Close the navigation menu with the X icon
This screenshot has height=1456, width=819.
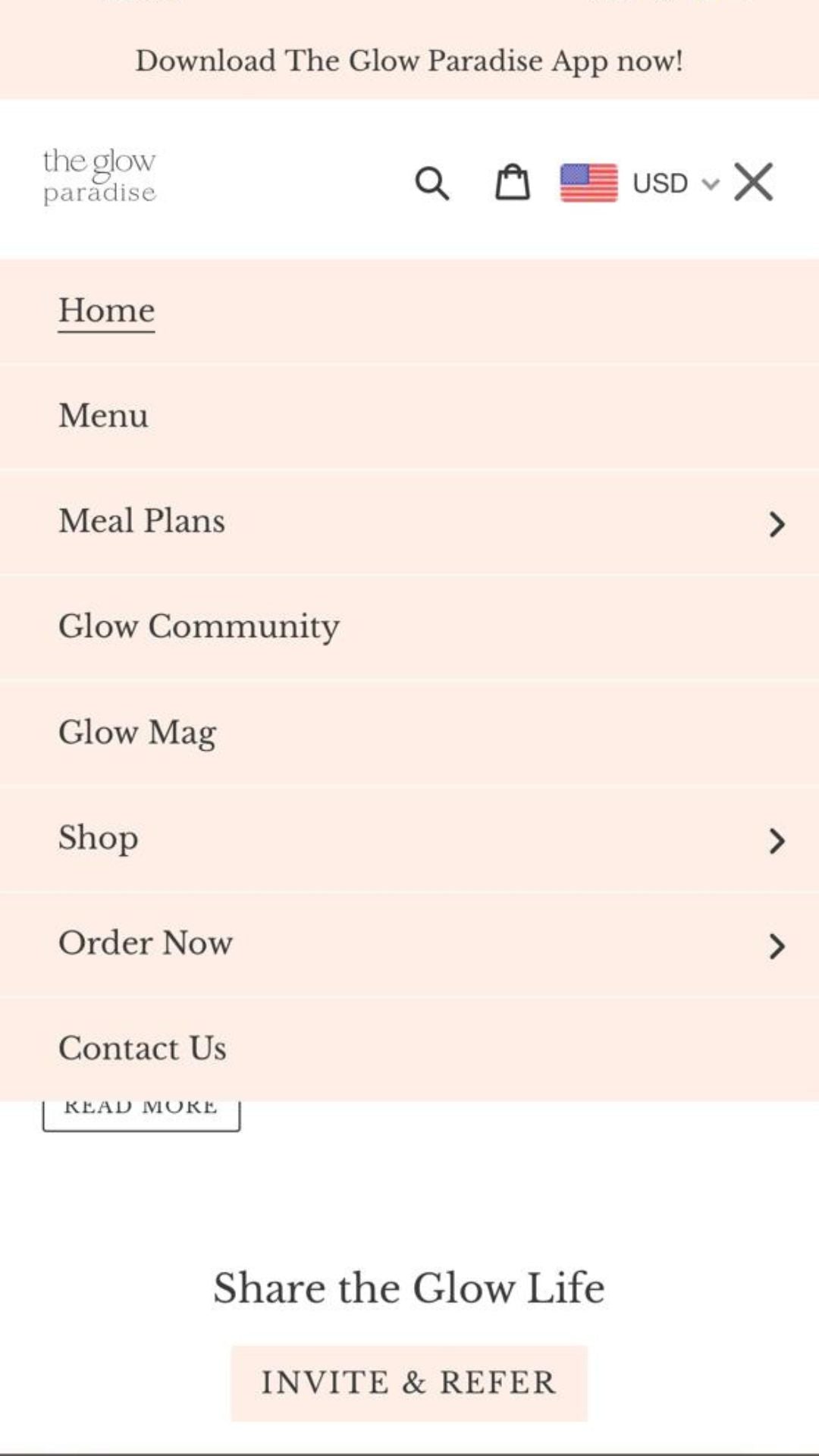tap(753, 181)
